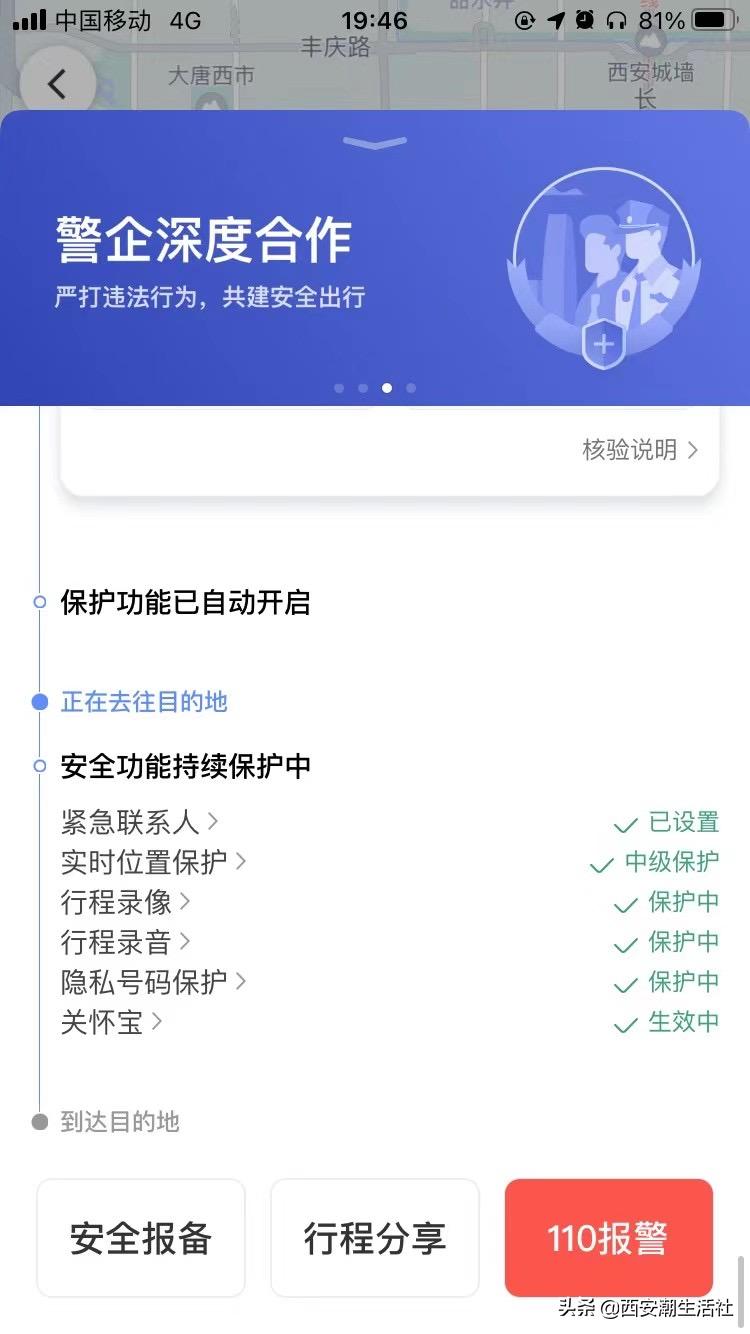Expand the 正在去往目的地 trip status entry
This screenshot has width=750, height=1334.
143,702
